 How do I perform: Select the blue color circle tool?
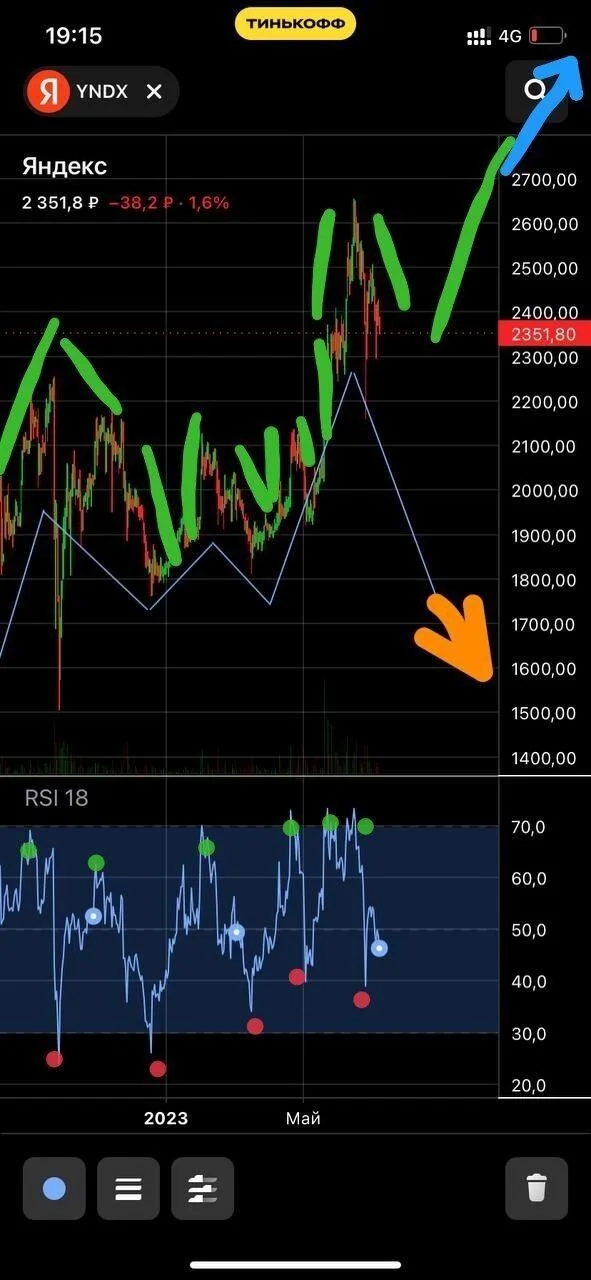point(54,1188)
